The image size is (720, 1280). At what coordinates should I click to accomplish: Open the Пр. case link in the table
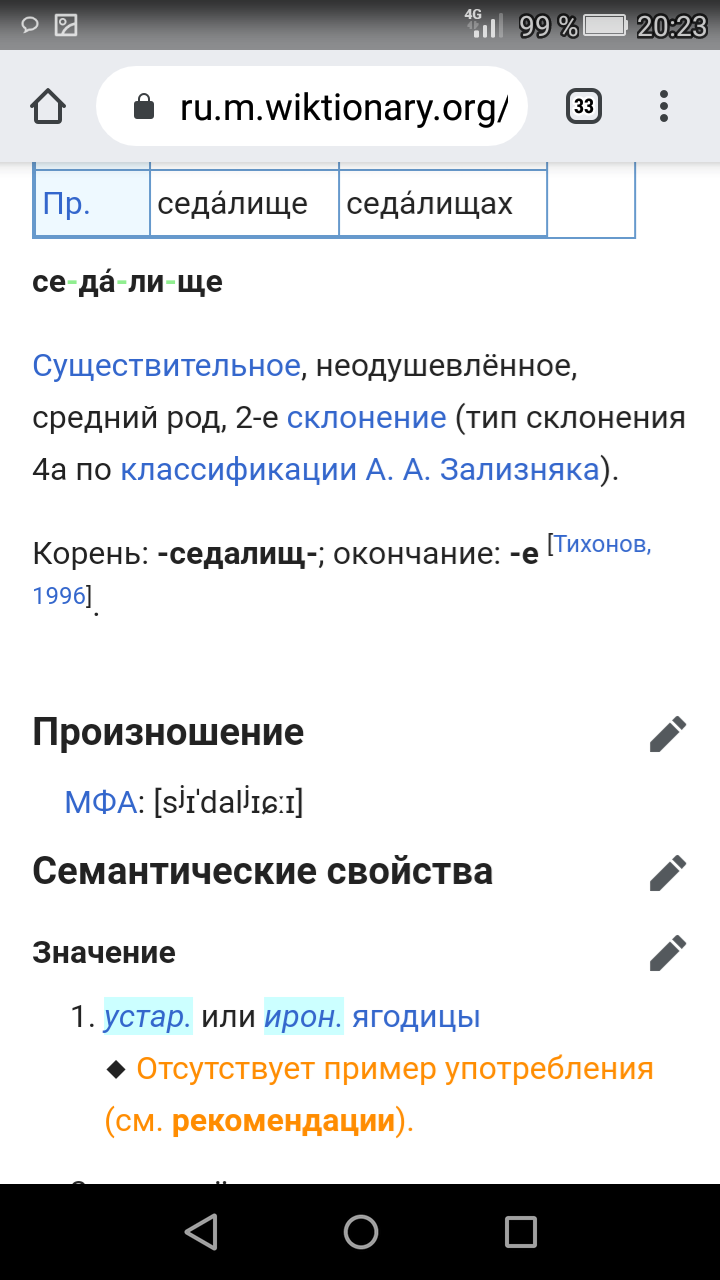tap(67, 204)
